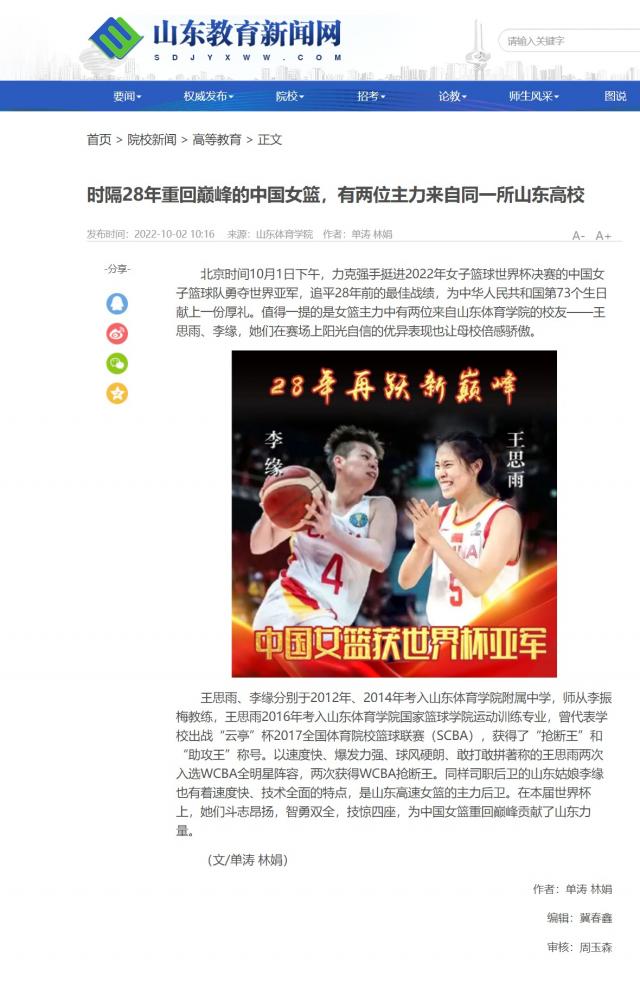This screenshot has width=640, height=983.
Task: Open 院校新闻 in the breadcrumb
Action: point(151,140)
